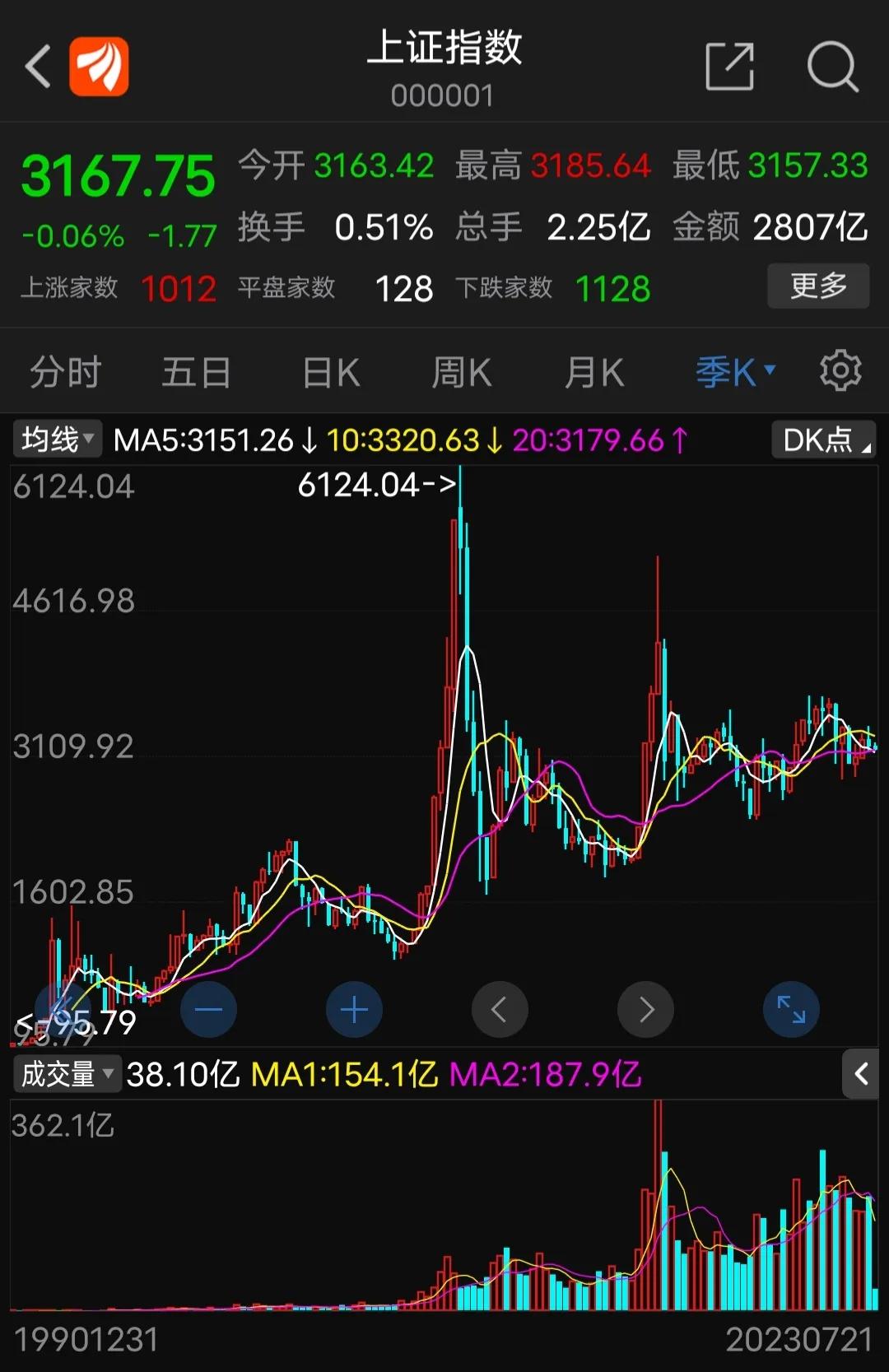Open the 均线 indicator dropdown
The height and width of the screenshot is (1372, 889).
click(x=55, y=440)
